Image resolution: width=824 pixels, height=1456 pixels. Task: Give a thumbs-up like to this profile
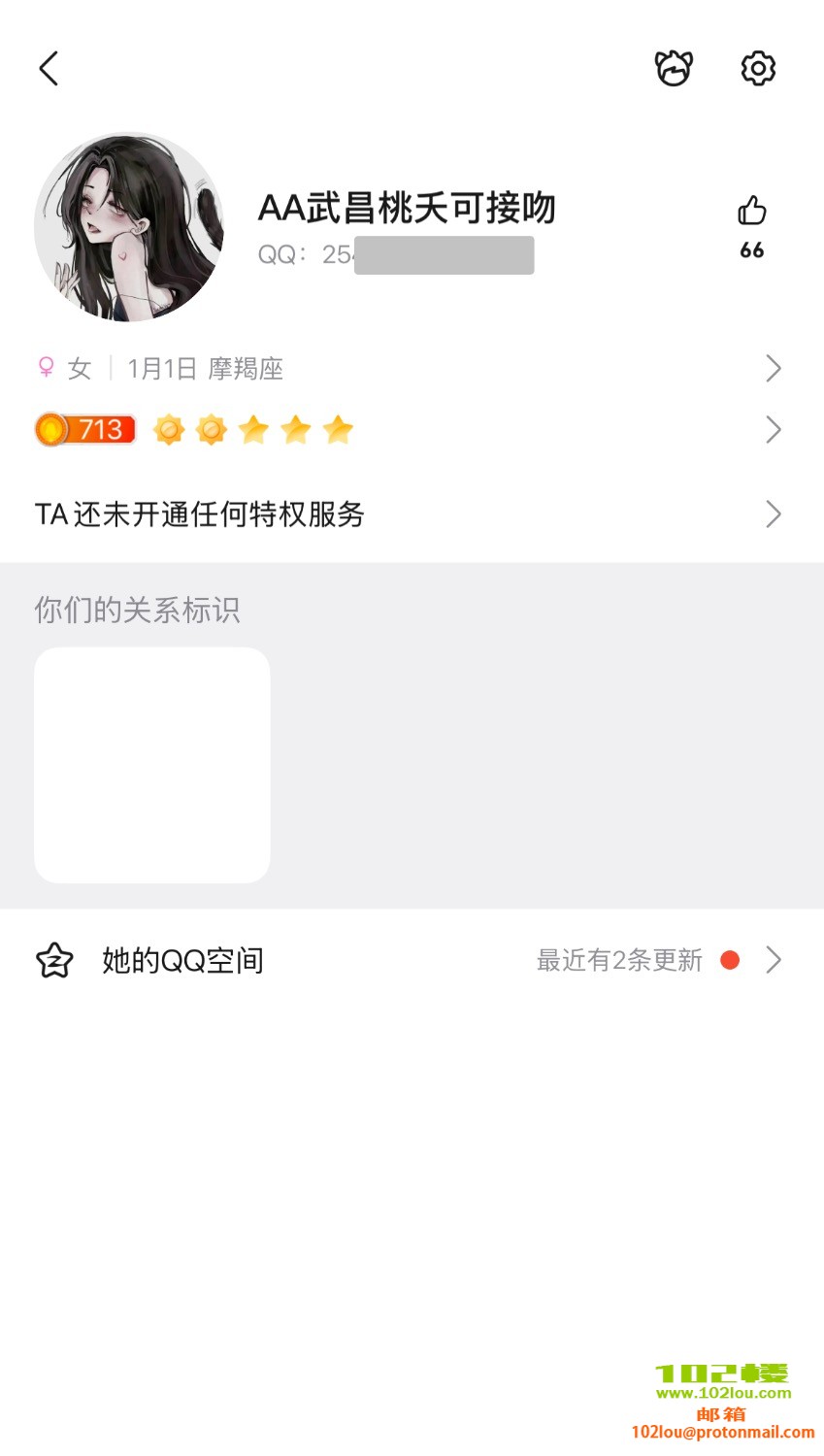tap(751, 212)
